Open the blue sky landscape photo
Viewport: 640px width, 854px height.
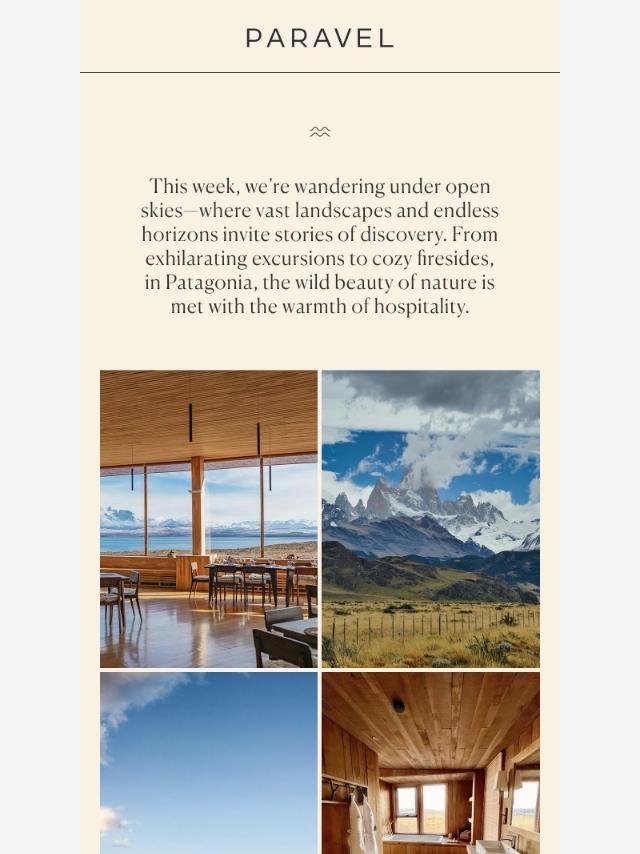click(208, 762)
